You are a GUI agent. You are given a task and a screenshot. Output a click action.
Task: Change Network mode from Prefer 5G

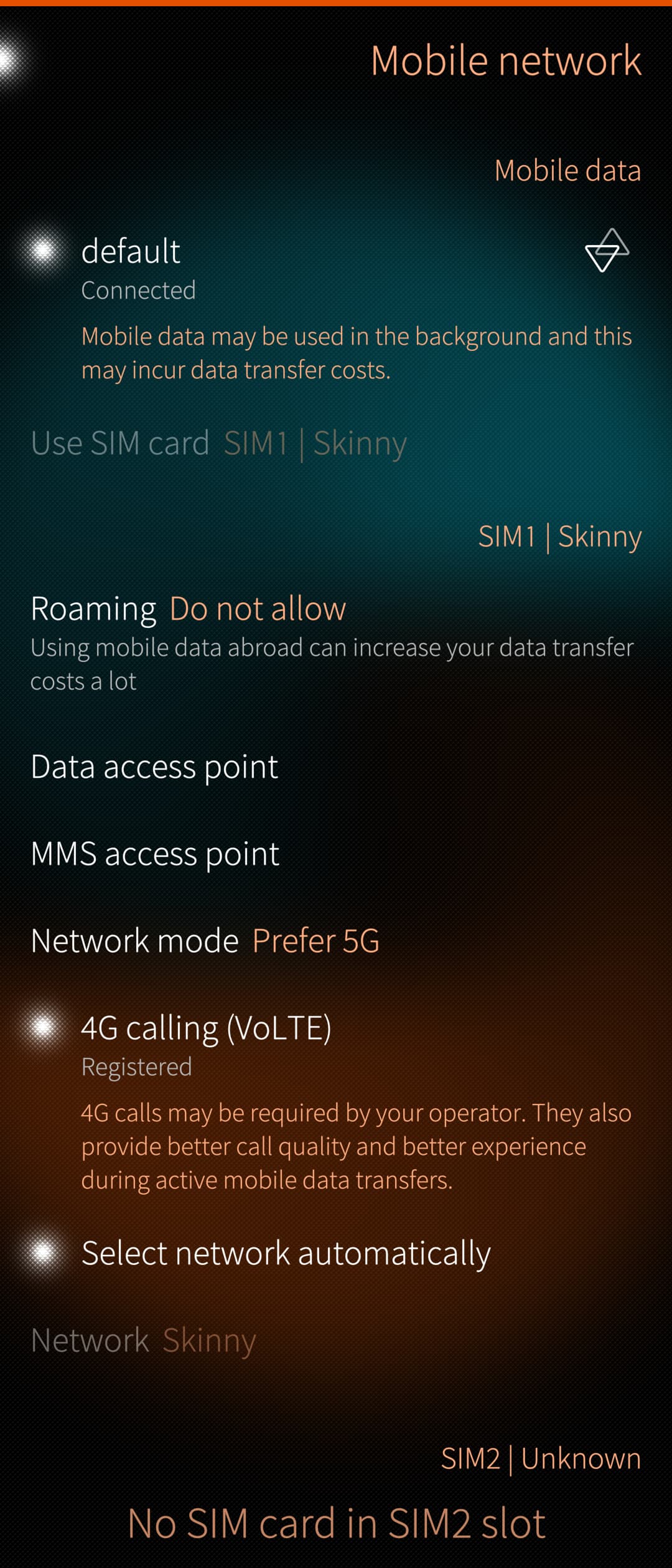click(205, 940)
